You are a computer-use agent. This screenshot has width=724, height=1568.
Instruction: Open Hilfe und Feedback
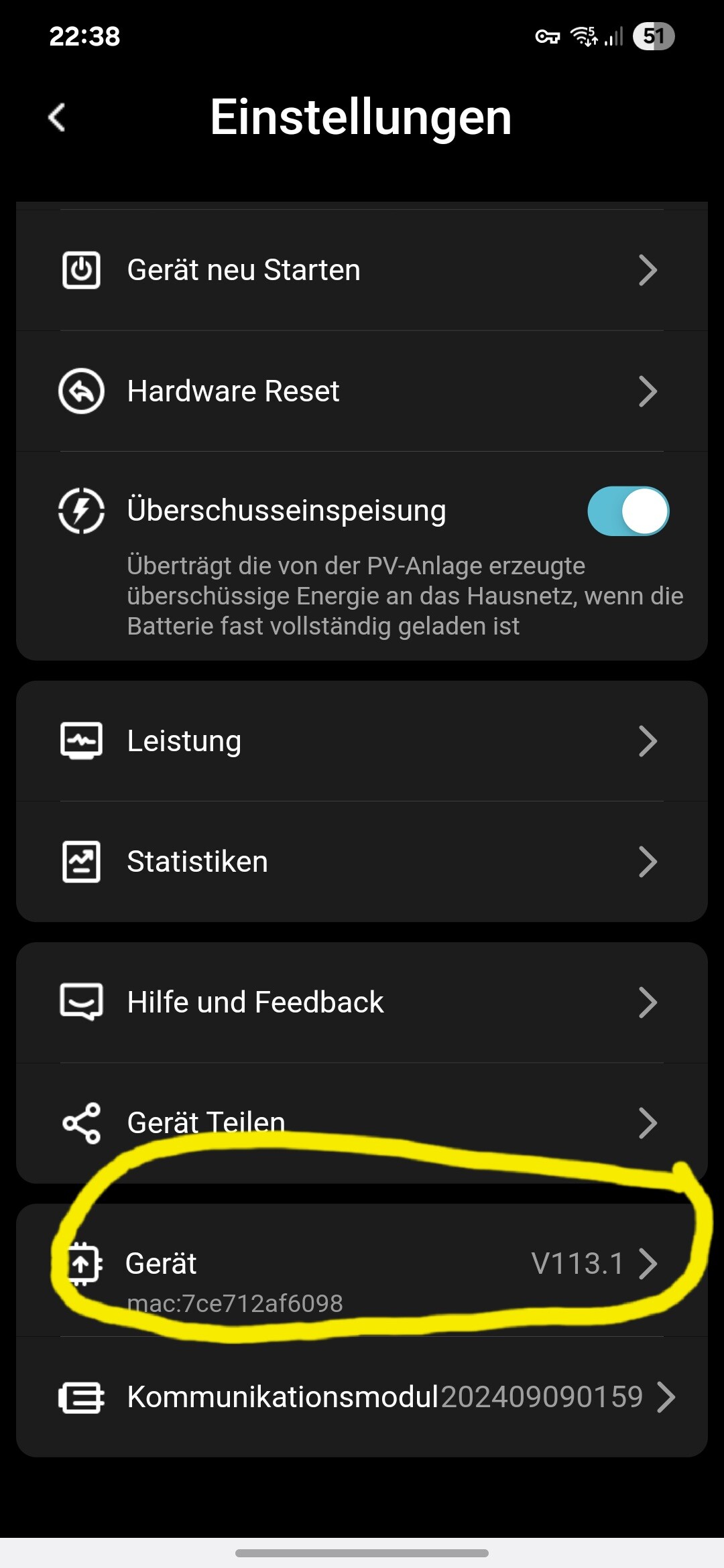click(362, 1002)
